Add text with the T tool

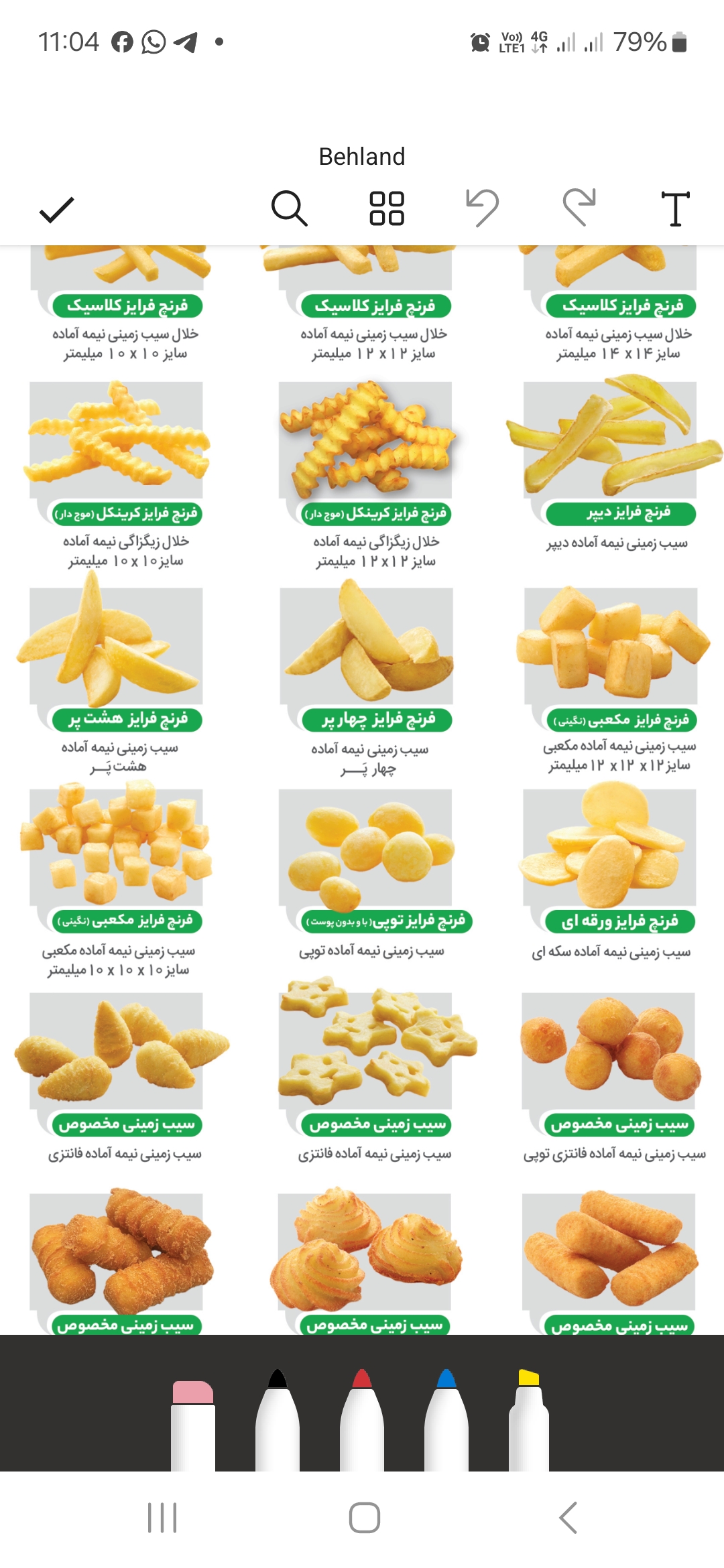coord(675,208)
